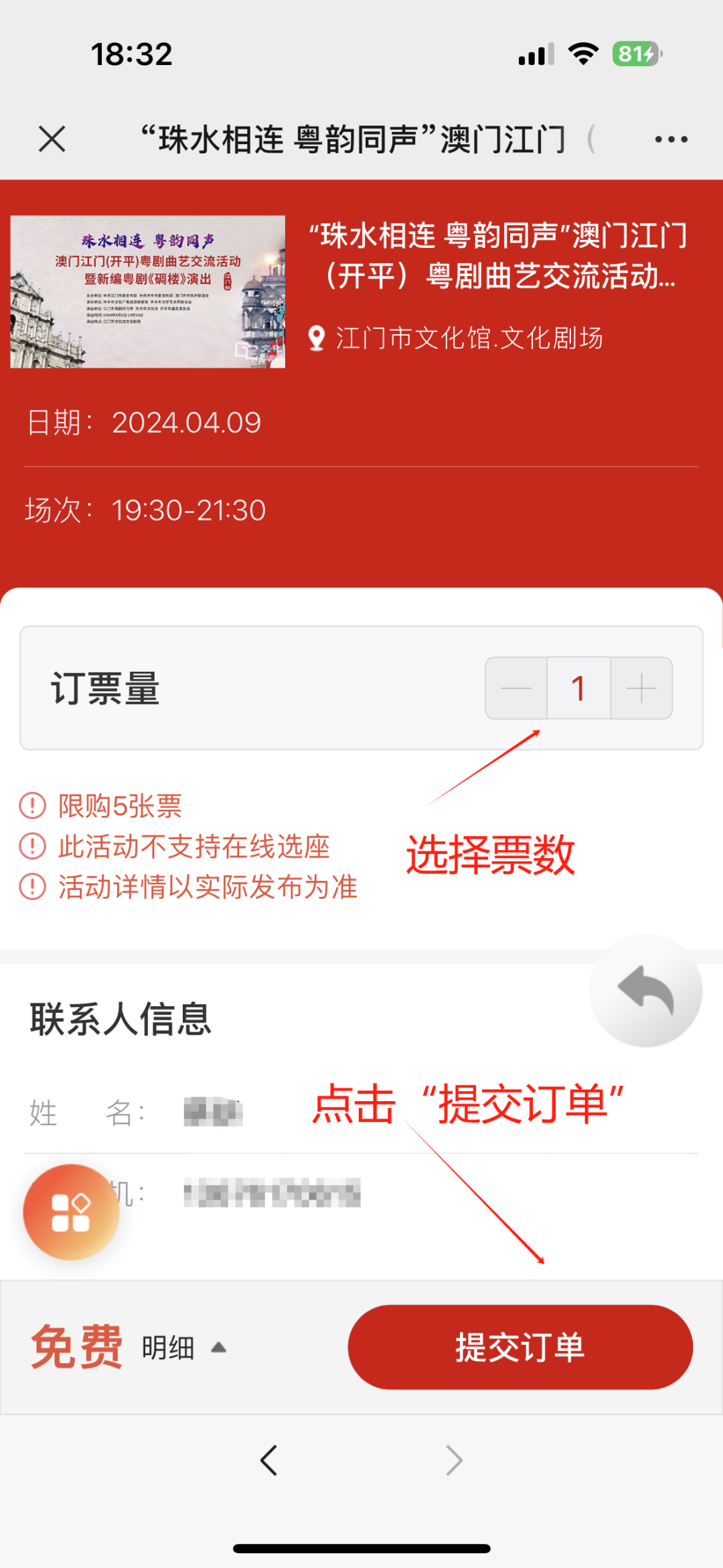Tap the grey return arrow floating button
Viewport: 723px width, 1568px height.
645,991
